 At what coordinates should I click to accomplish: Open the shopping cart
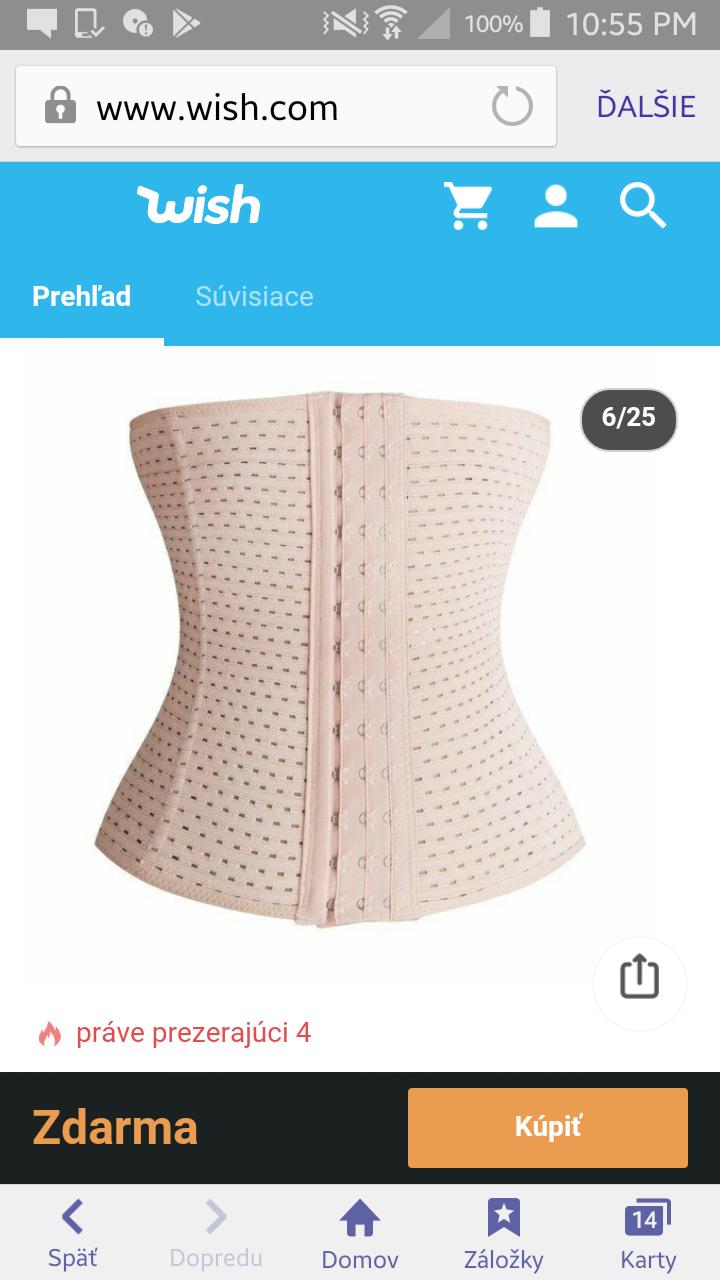tap(468, 206)
